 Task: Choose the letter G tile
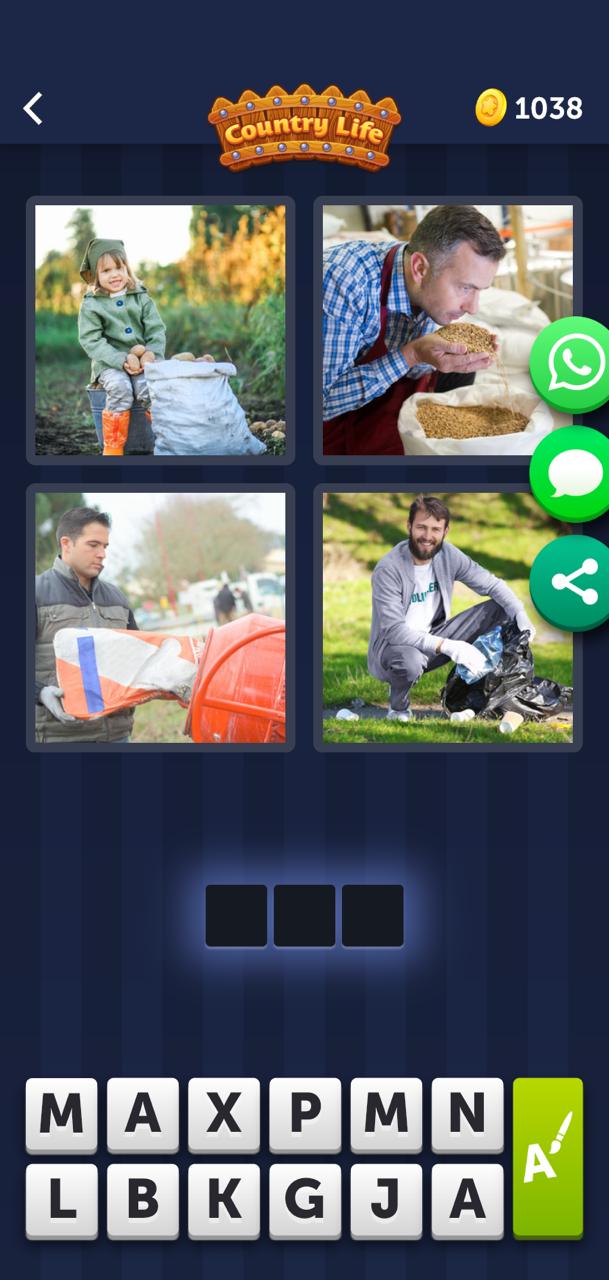[305, 1201]
